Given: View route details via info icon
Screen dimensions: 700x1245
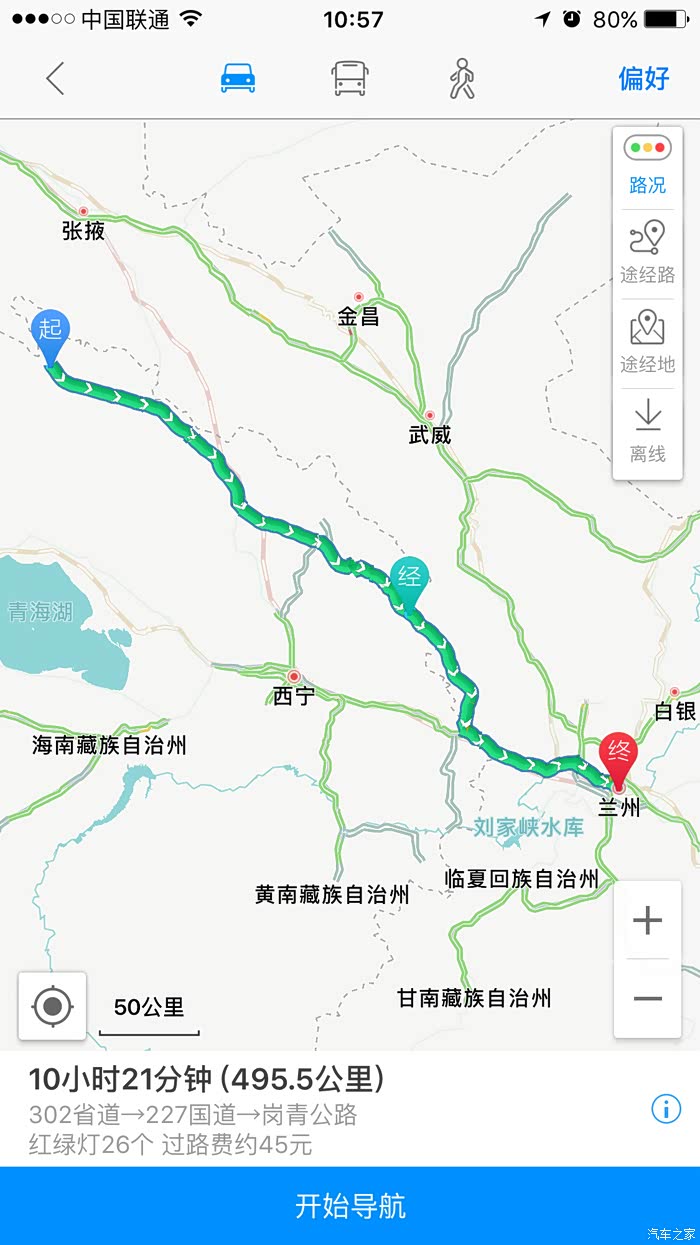Looking at the screenshot, I should pos(665,1108).
